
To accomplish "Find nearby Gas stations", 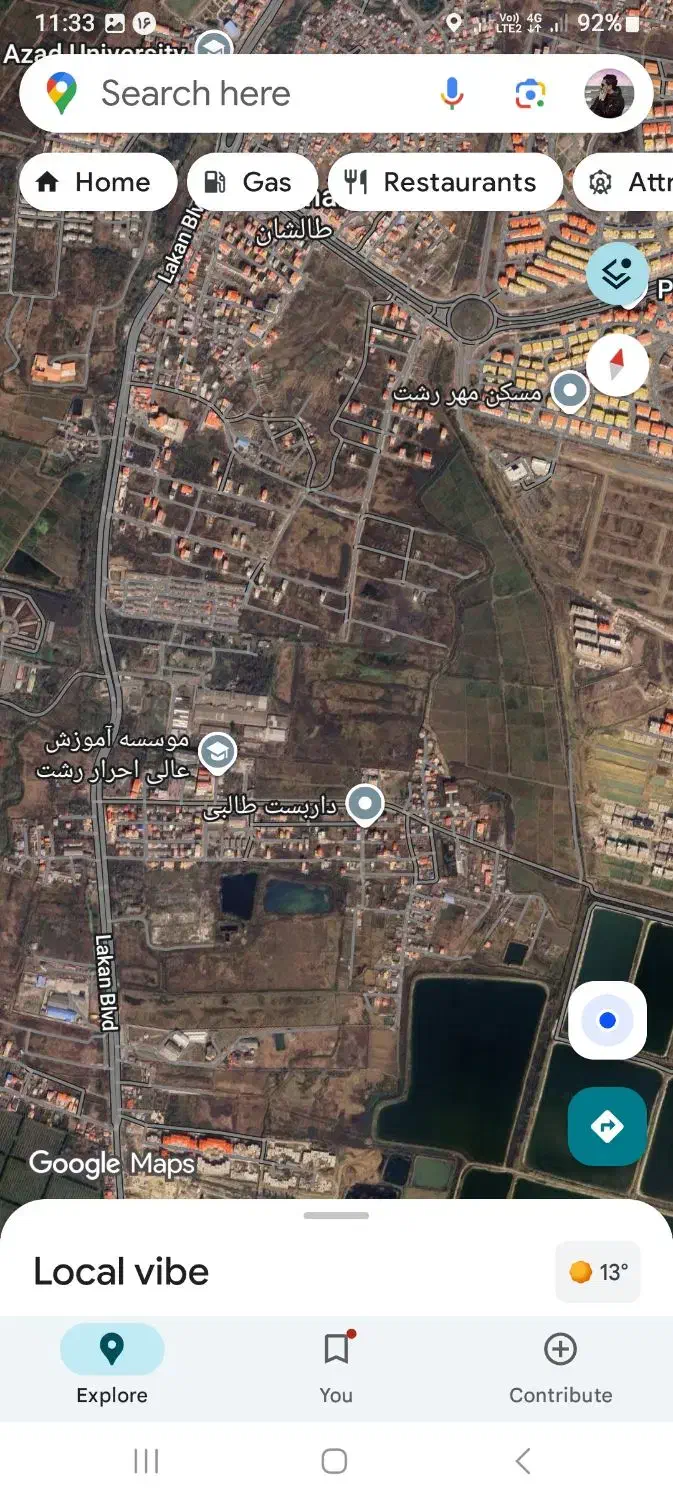I will pyautogui.click(x=249, y=182).
